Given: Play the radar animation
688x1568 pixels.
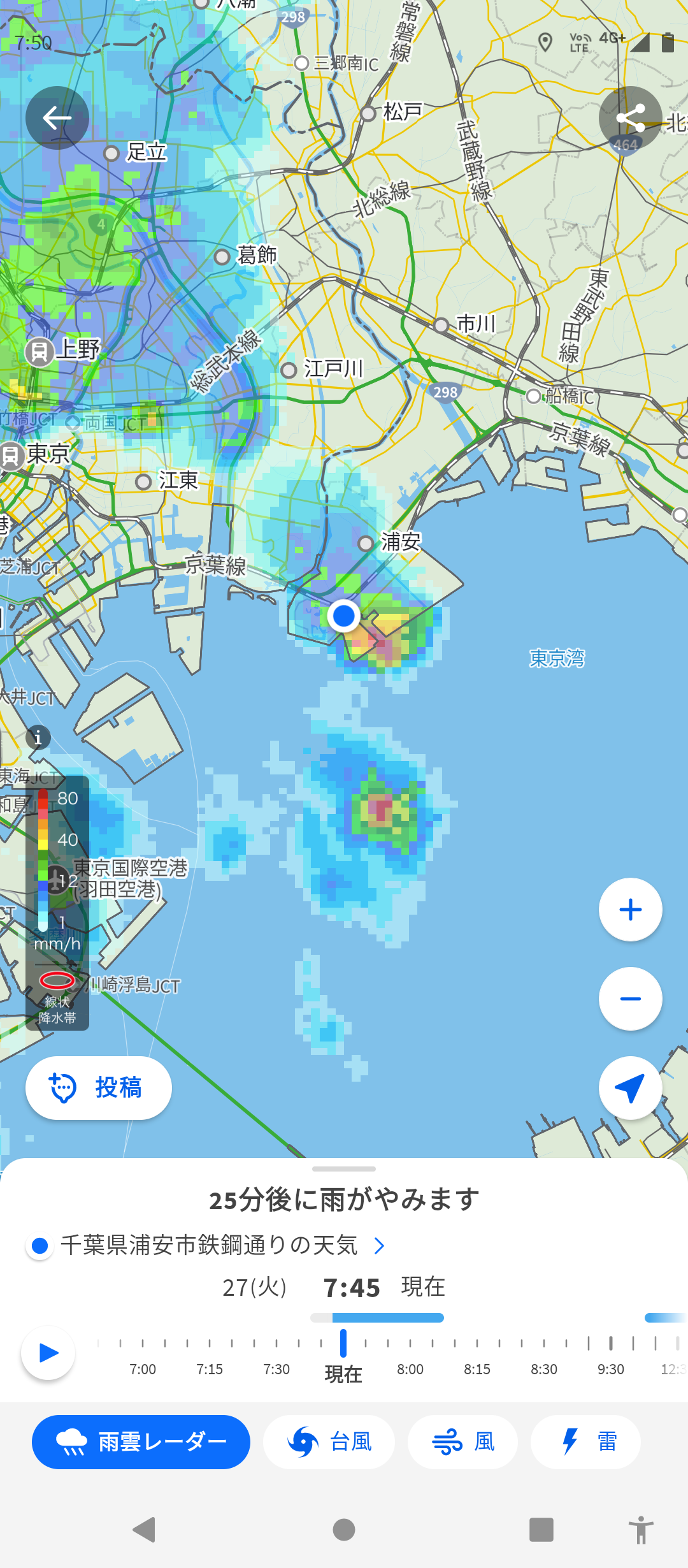Looking at the screenshot, I should pyautogui.click(x=48, y=1353).
